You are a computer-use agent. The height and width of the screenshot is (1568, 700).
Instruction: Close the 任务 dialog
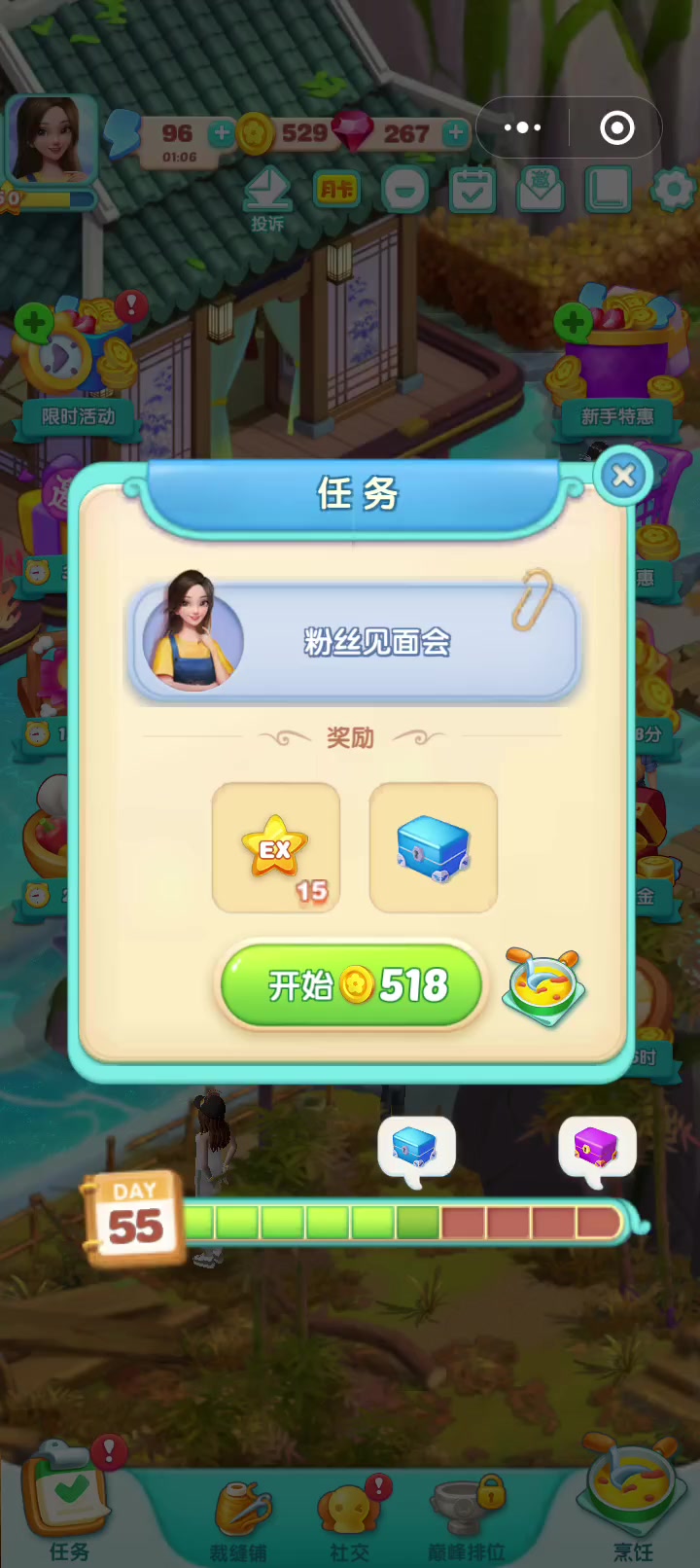tap(623, 476)
